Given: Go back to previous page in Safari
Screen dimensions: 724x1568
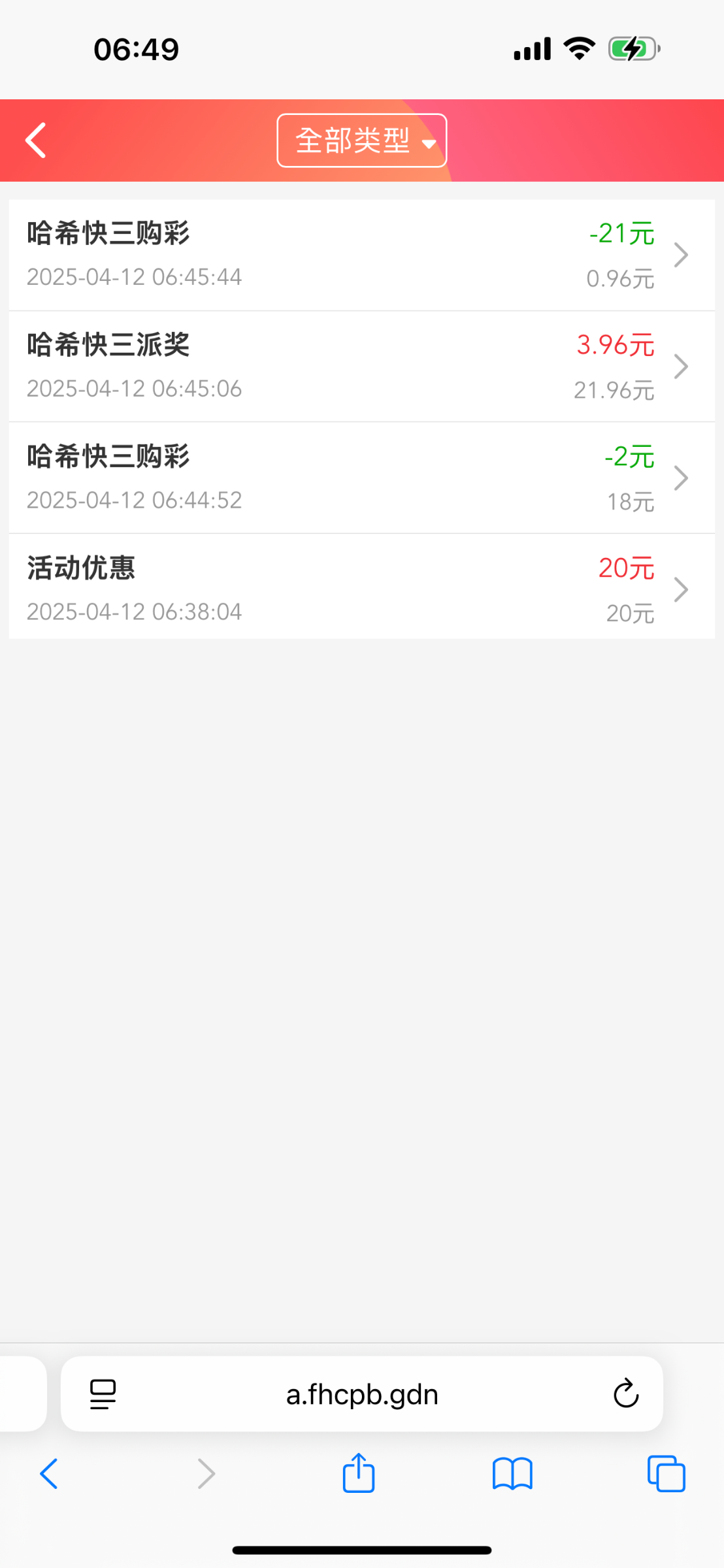Looking at the screenshot, I should pyautogui.click(x=49, y=1474).
